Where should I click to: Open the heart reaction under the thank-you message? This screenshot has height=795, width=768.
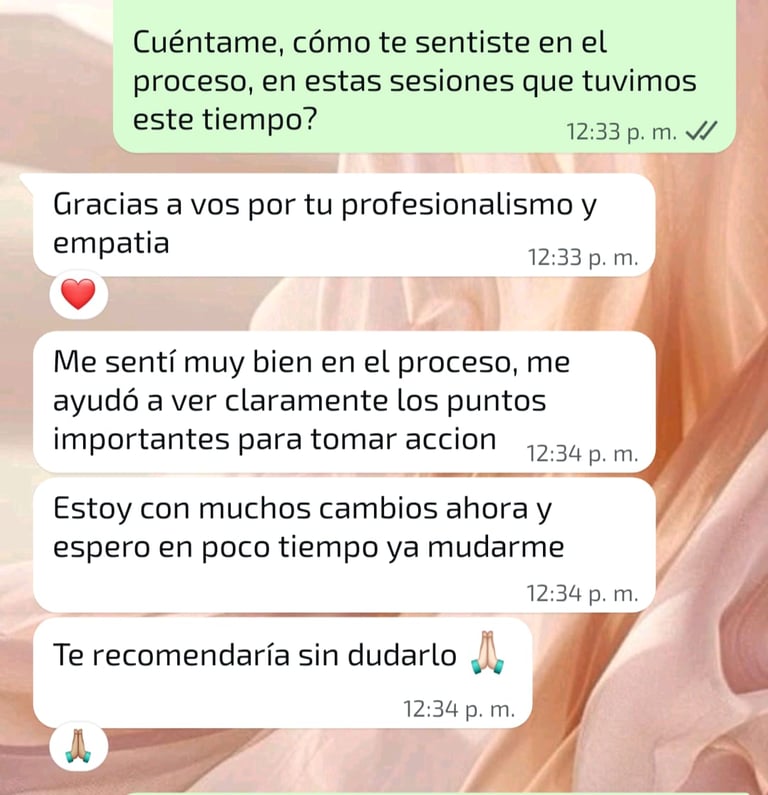(x=78, y=294)
